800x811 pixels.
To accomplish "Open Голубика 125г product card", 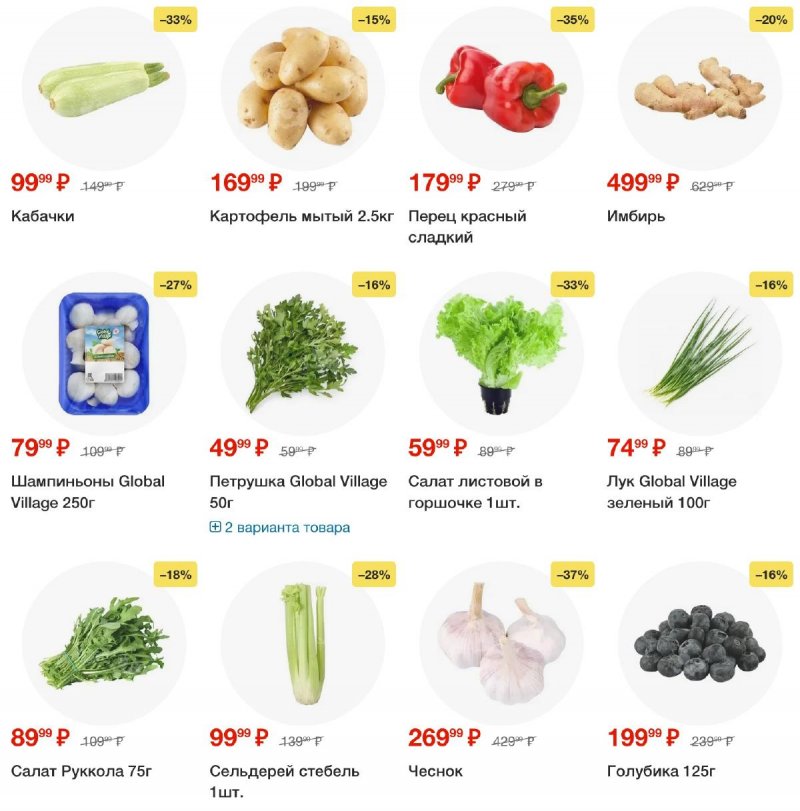I will [699, 642].
